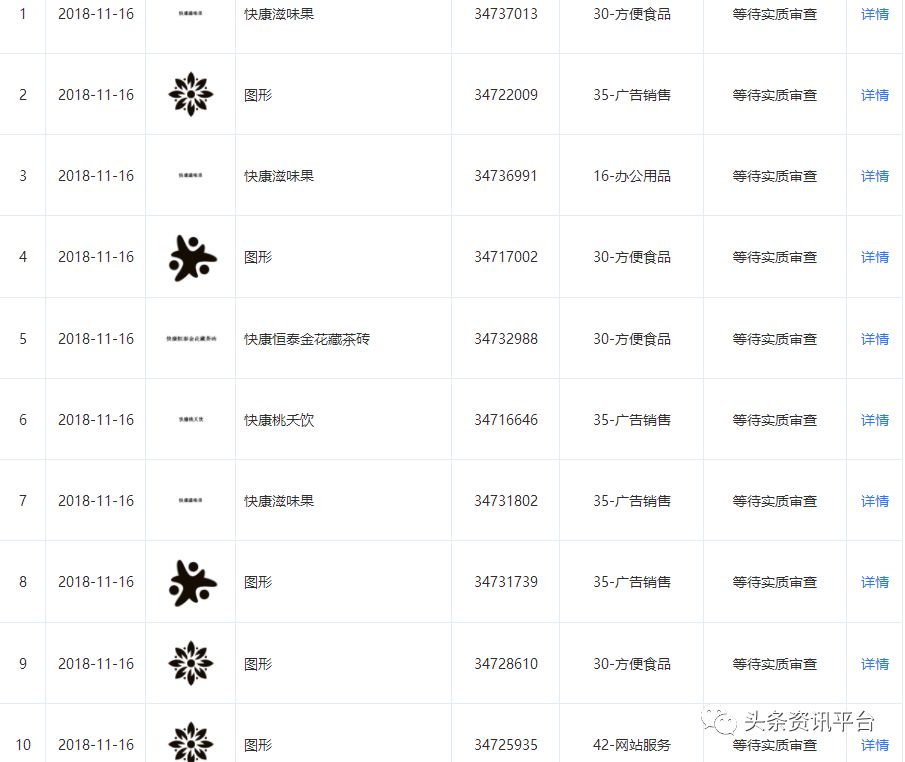View 详情 for registration 34731739
The image size is (905, 762).
tap(874, 582)
